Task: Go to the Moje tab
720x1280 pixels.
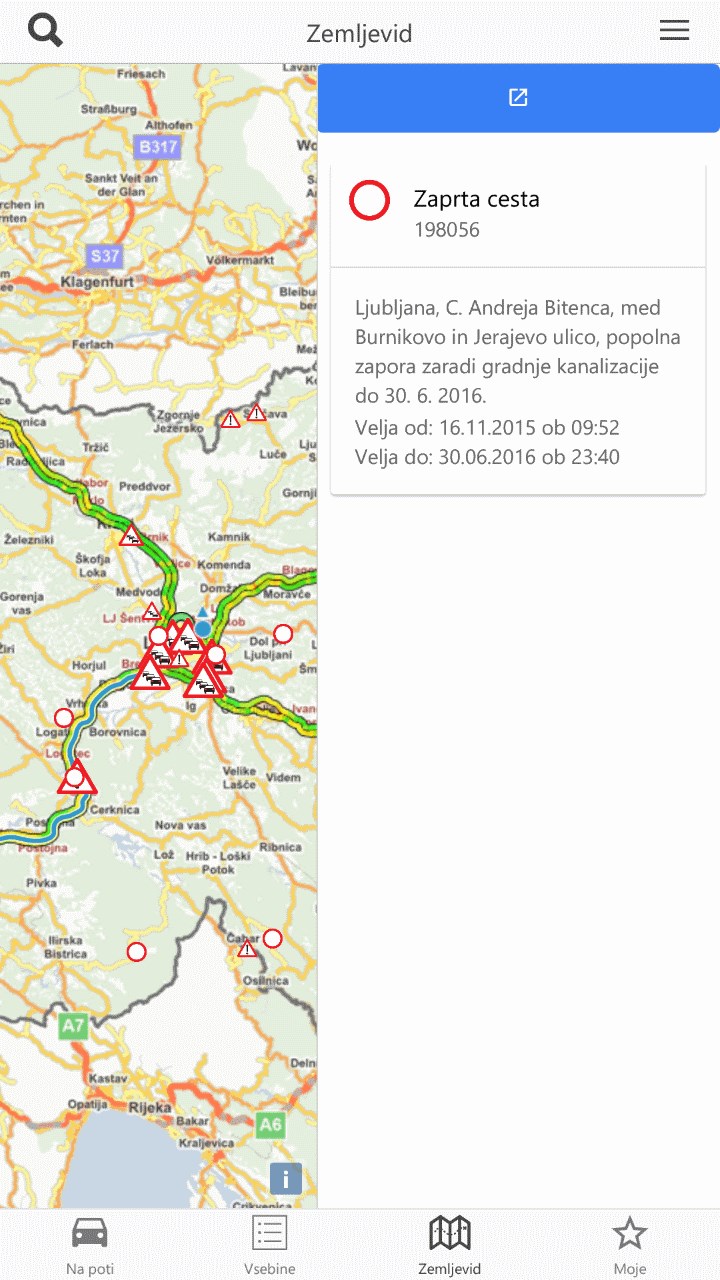Action: tap(629, 1245)
